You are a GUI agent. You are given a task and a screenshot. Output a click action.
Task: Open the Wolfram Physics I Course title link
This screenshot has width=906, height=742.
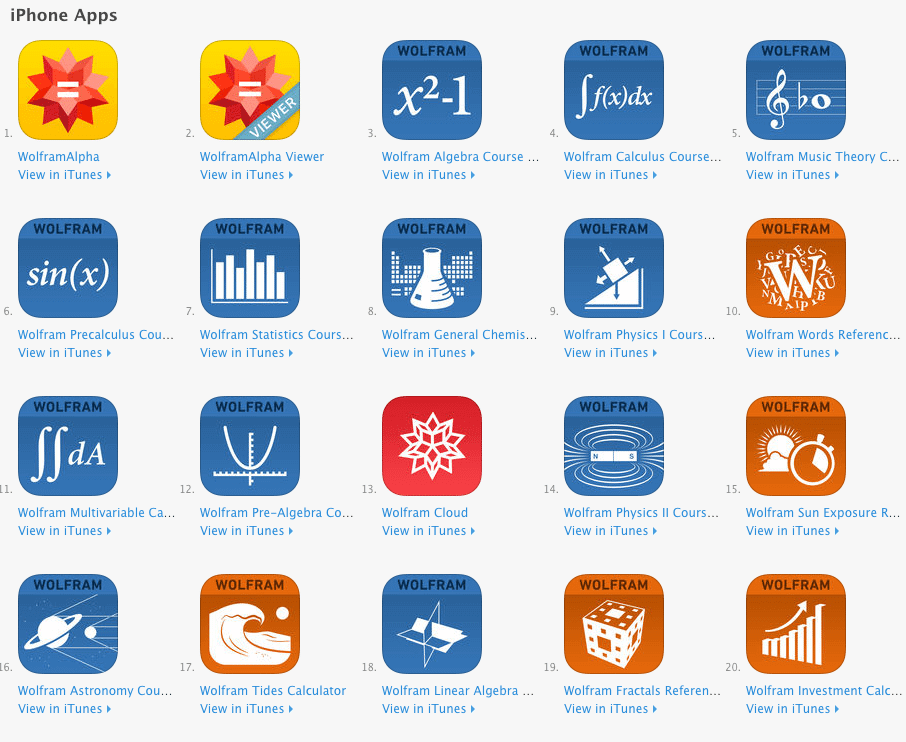[639, 335]
